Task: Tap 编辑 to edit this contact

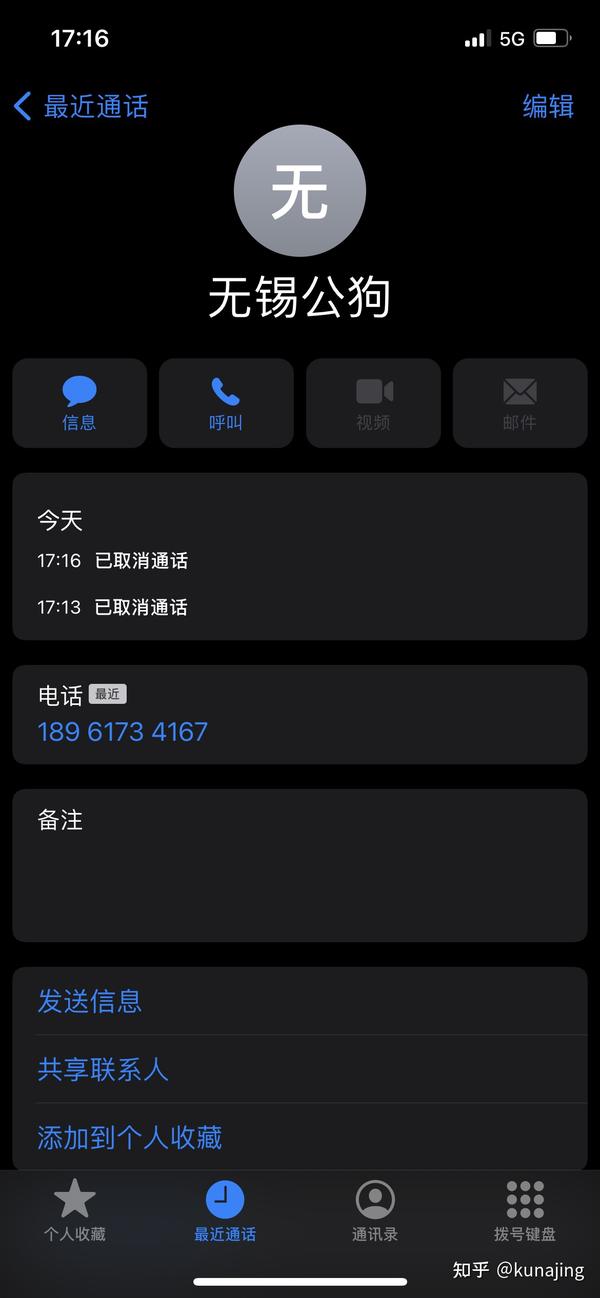Action: (547, 106)
